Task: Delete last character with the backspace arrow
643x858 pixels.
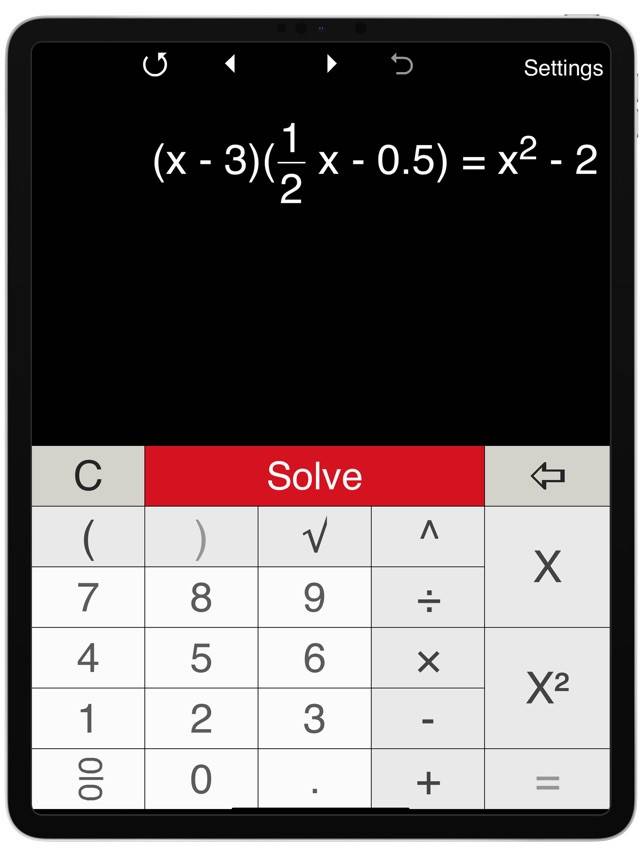Action: [x=547, y=476]
